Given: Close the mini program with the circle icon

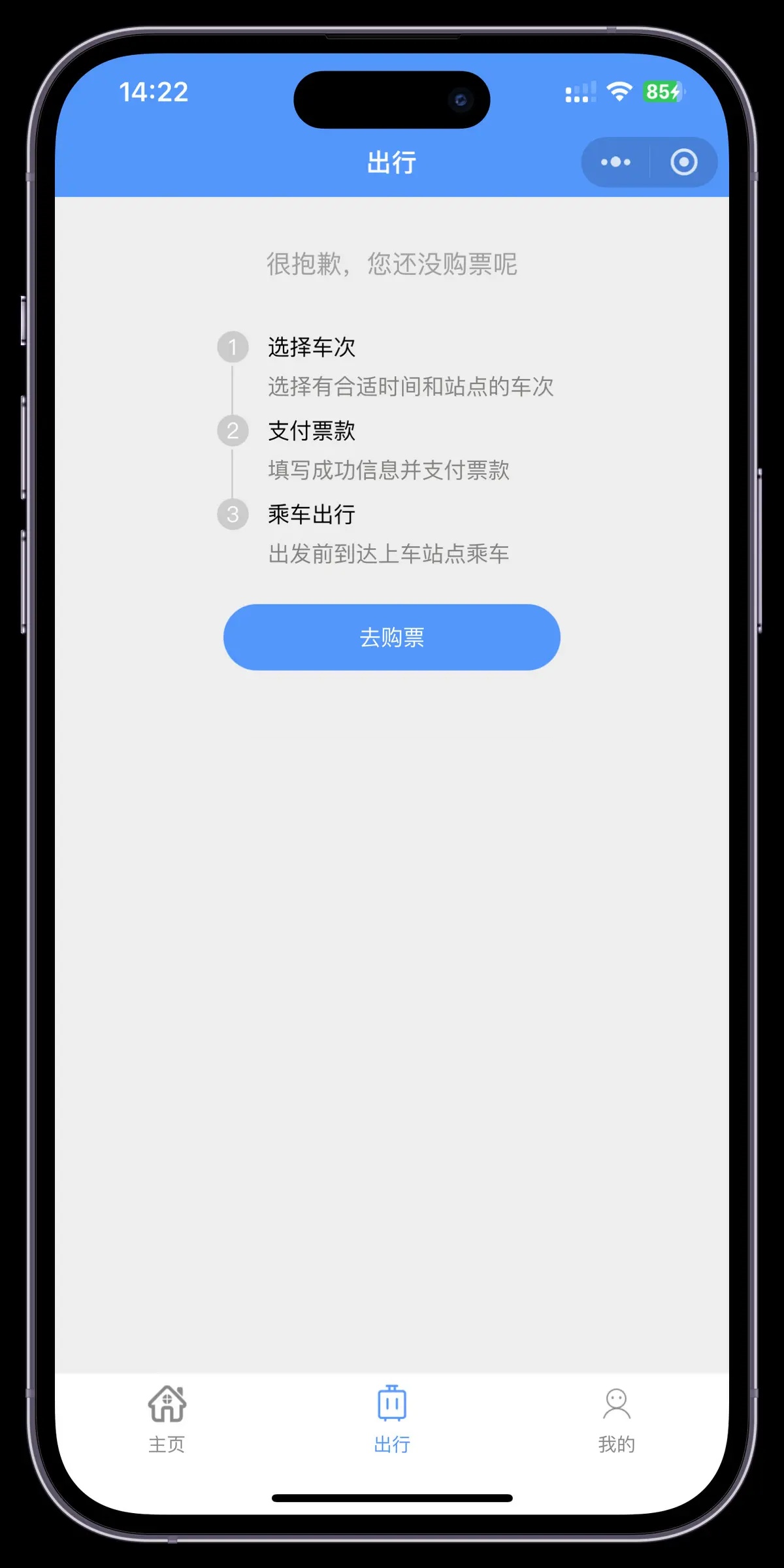Looking at the screenshot, I should point(683,162).
